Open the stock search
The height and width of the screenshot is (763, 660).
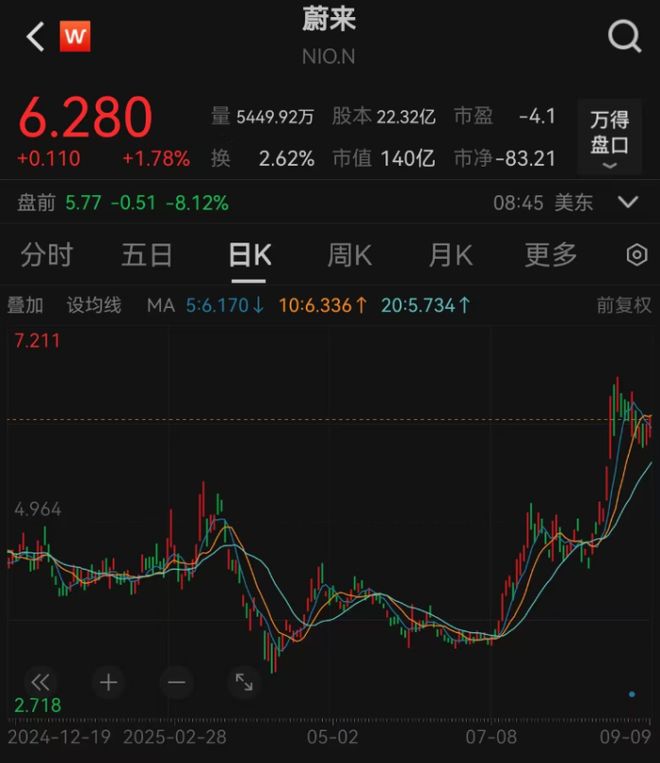point(624,38)
